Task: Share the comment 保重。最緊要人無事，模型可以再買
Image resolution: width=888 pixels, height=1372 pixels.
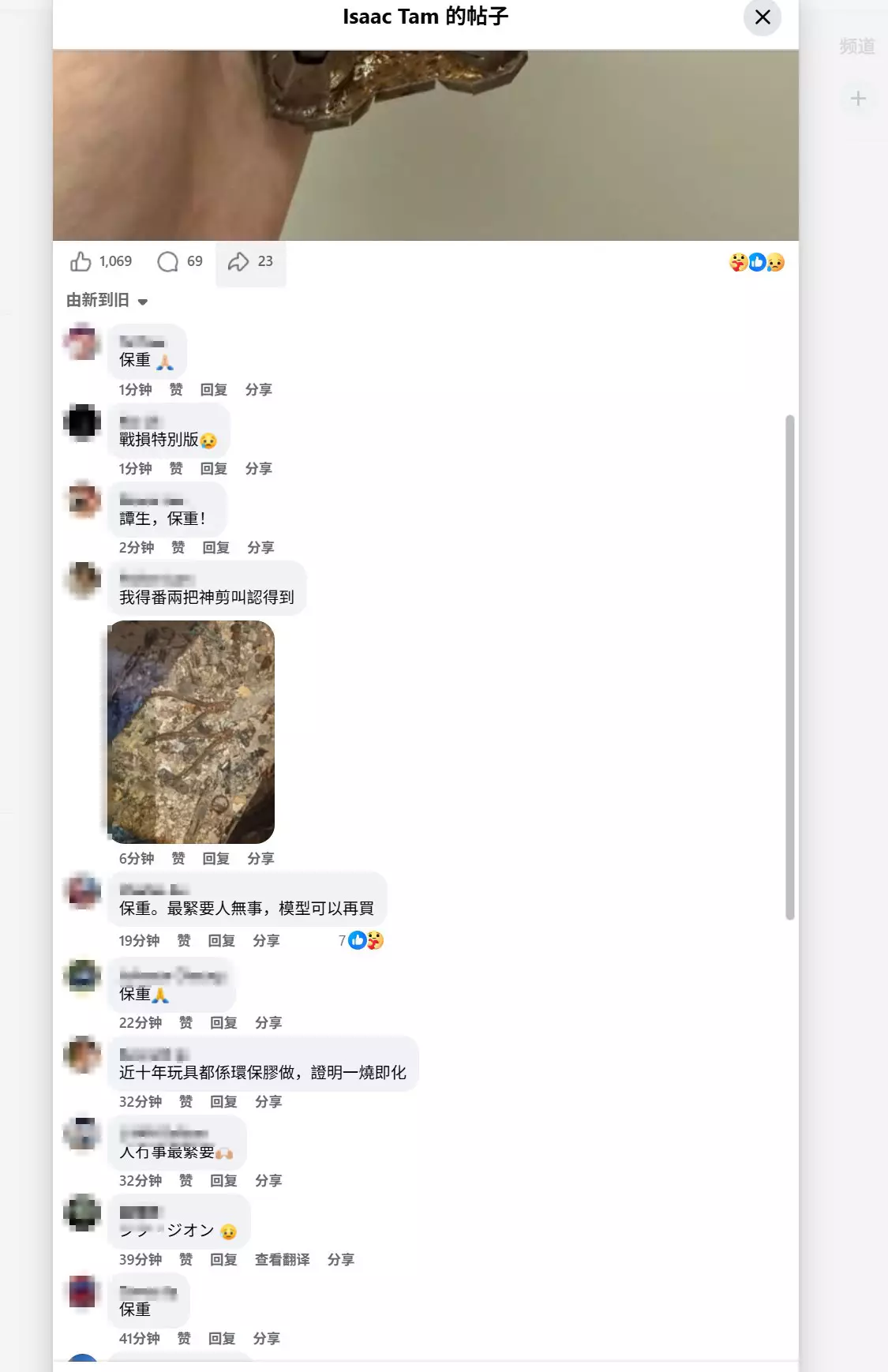Action: [266, 940]
